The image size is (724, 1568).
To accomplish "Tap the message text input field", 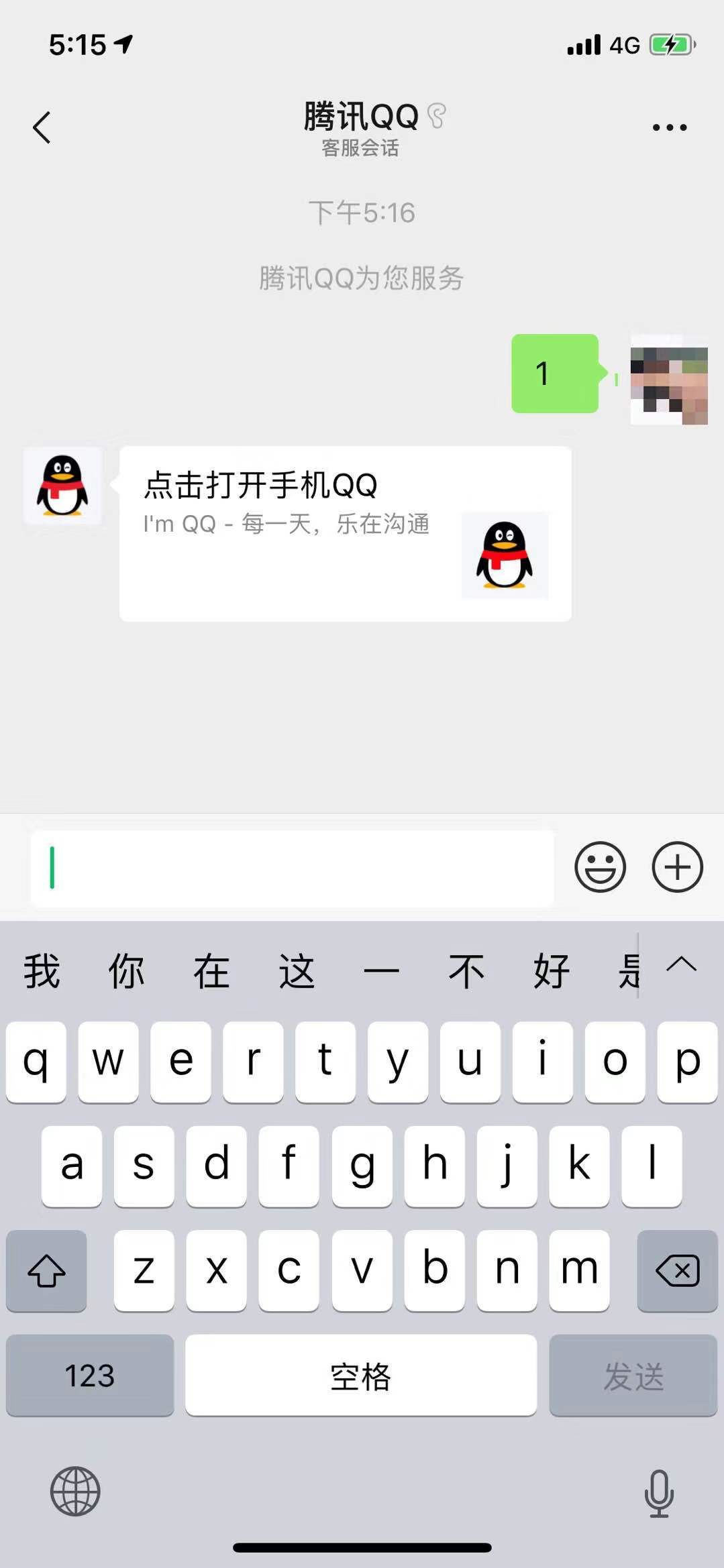I will click(x=292, y=869).
